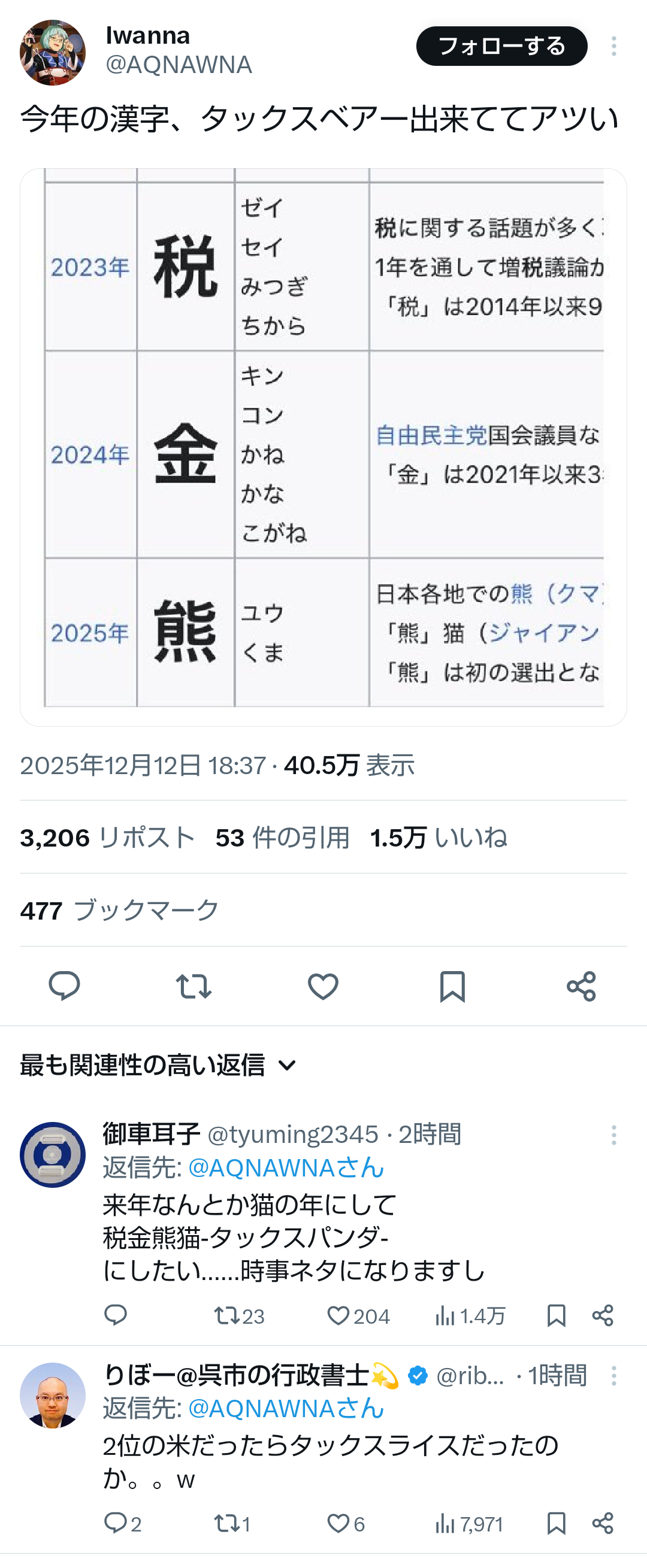Viewport: 647px width, 1568px height.
Task: View the 1.5万 likes list
Action: 438,838
